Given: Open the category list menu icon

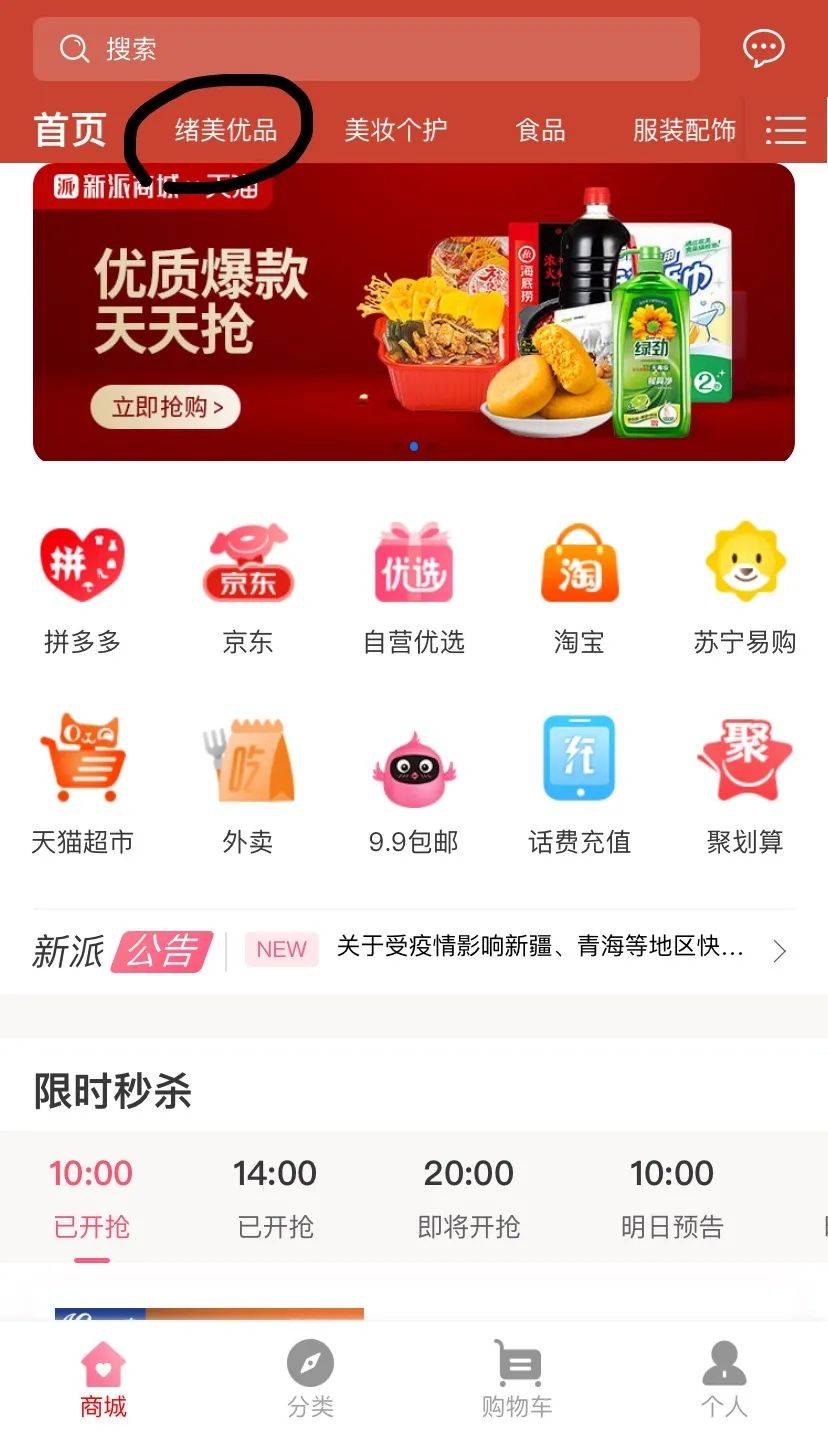Looking at the screenshot, I should [x=786, y=130].
